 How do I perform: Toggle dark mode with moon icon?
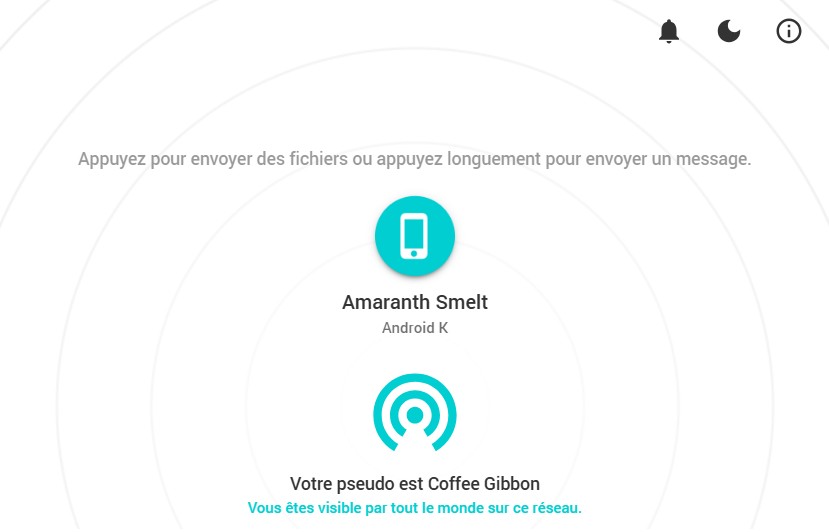(729, 32)
